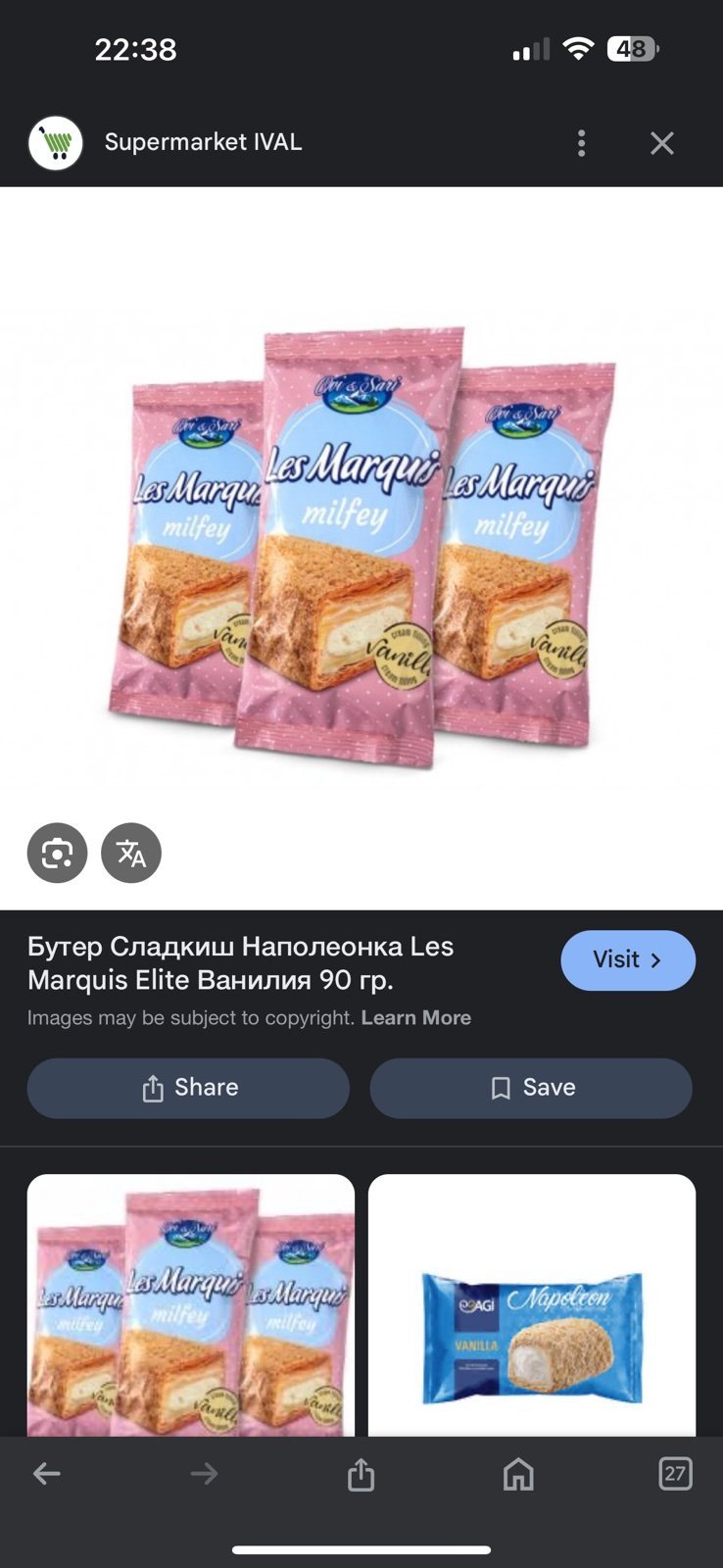The height and width of the screenshot is (1568, 723).
Task: Open the tab switcher showing 27 tabs
Action: pos(675,1473)
